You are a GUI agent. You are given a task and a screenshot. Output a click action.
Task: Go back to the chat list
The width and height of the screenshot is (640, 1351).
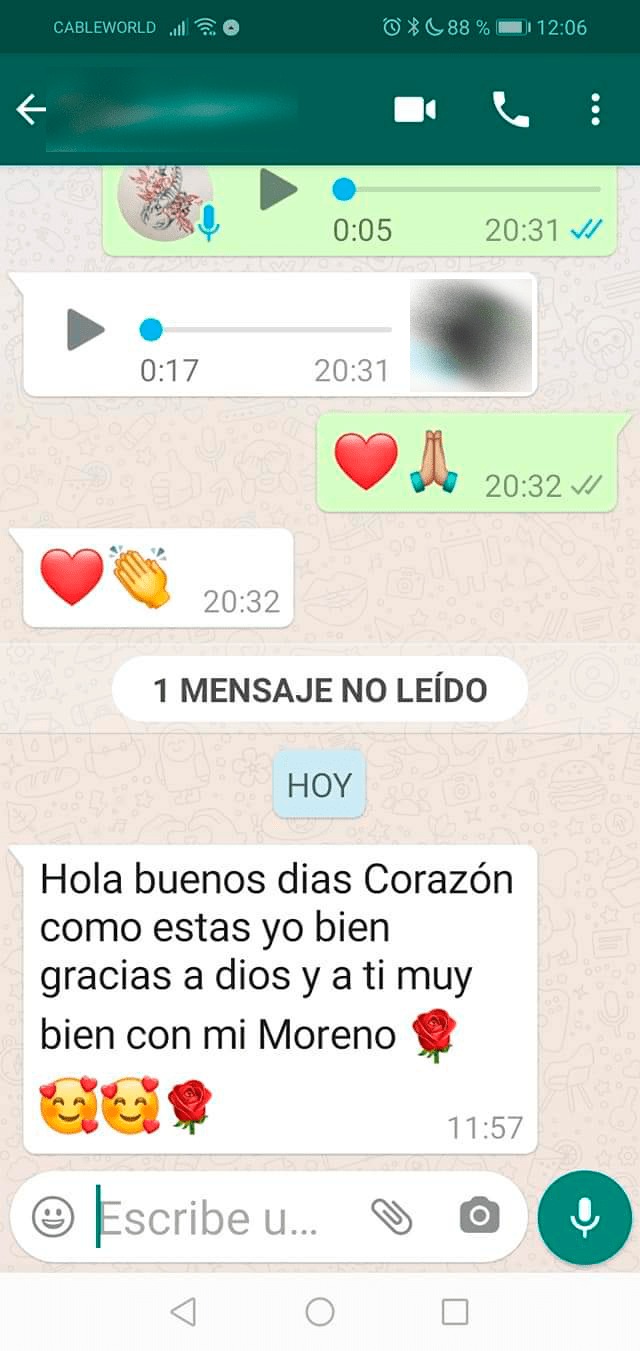click(x=31, y=110)
